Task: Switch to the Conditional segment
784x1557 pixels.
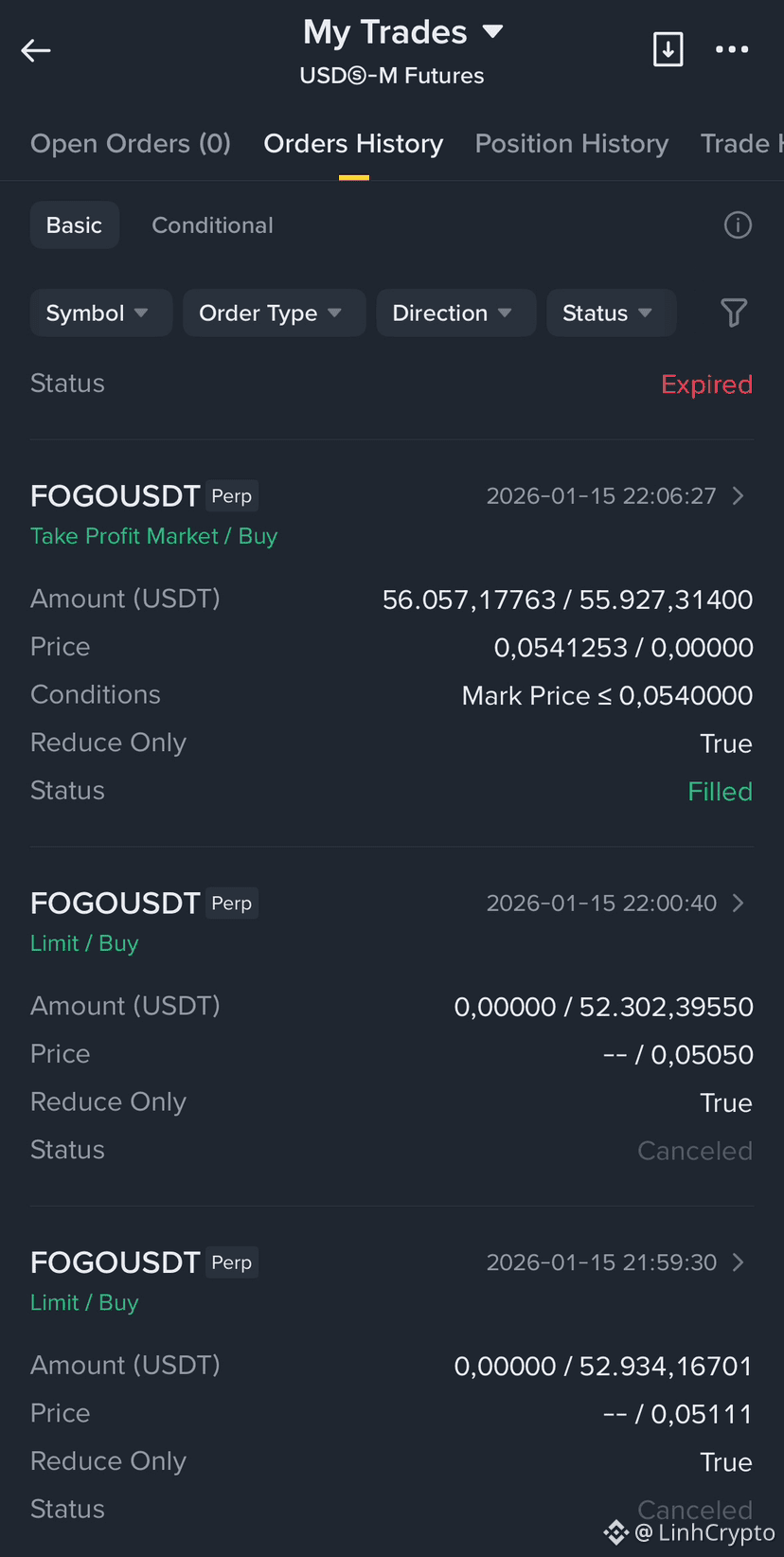Action: point(212,224)
